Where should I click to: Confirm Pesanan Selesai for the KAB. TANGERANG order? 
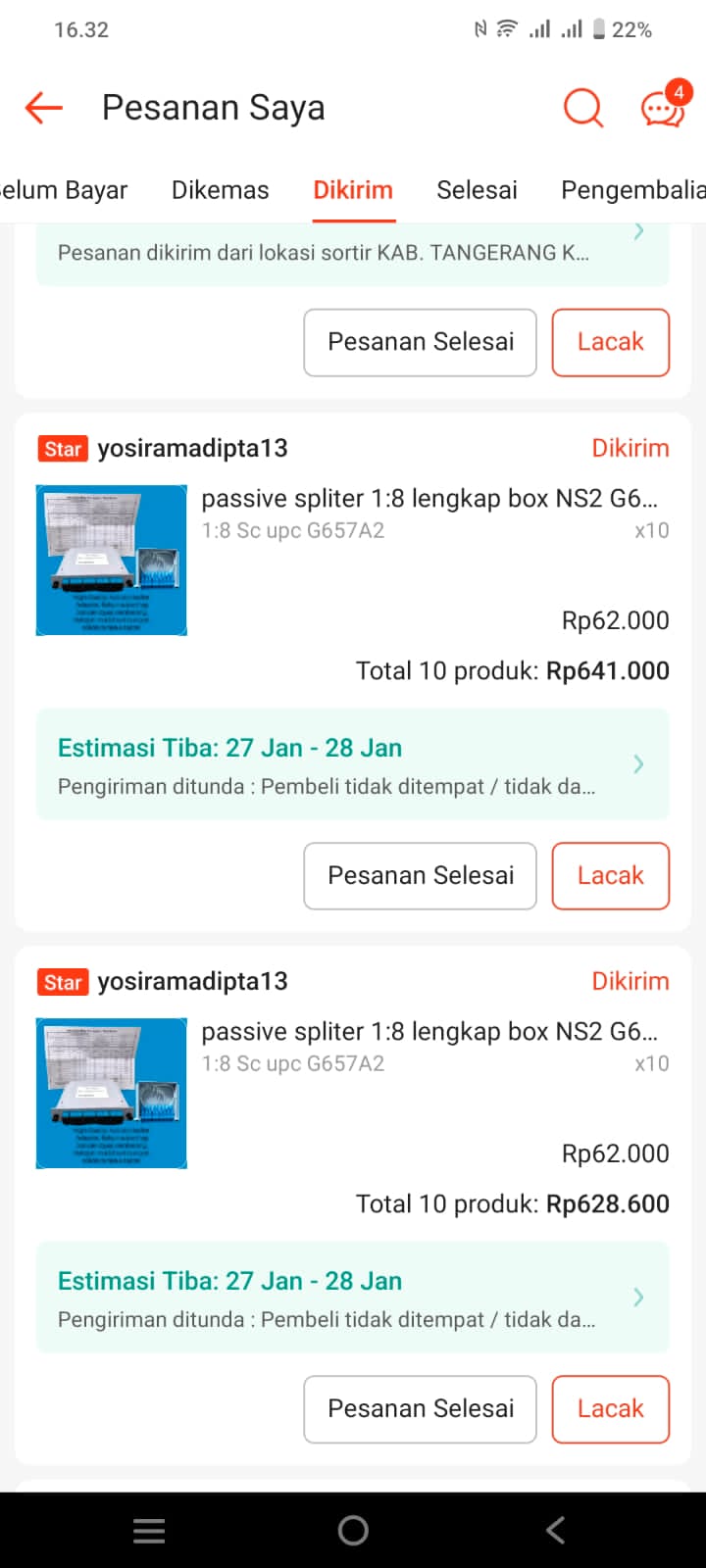pyautogui.click(x=420, y=342)
